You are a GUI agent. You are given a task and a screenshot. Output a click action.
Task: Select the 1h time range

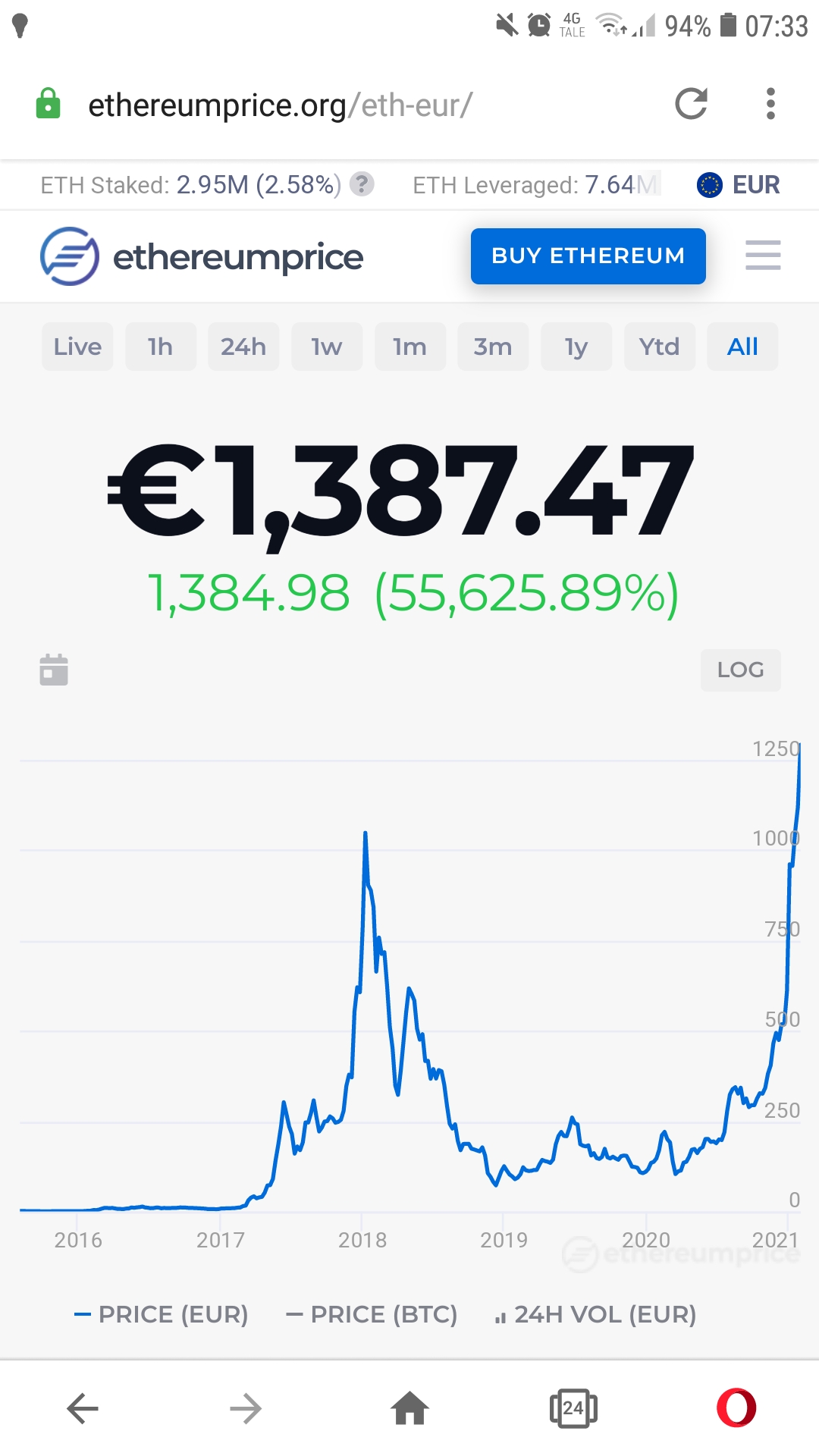pos(161,347)
